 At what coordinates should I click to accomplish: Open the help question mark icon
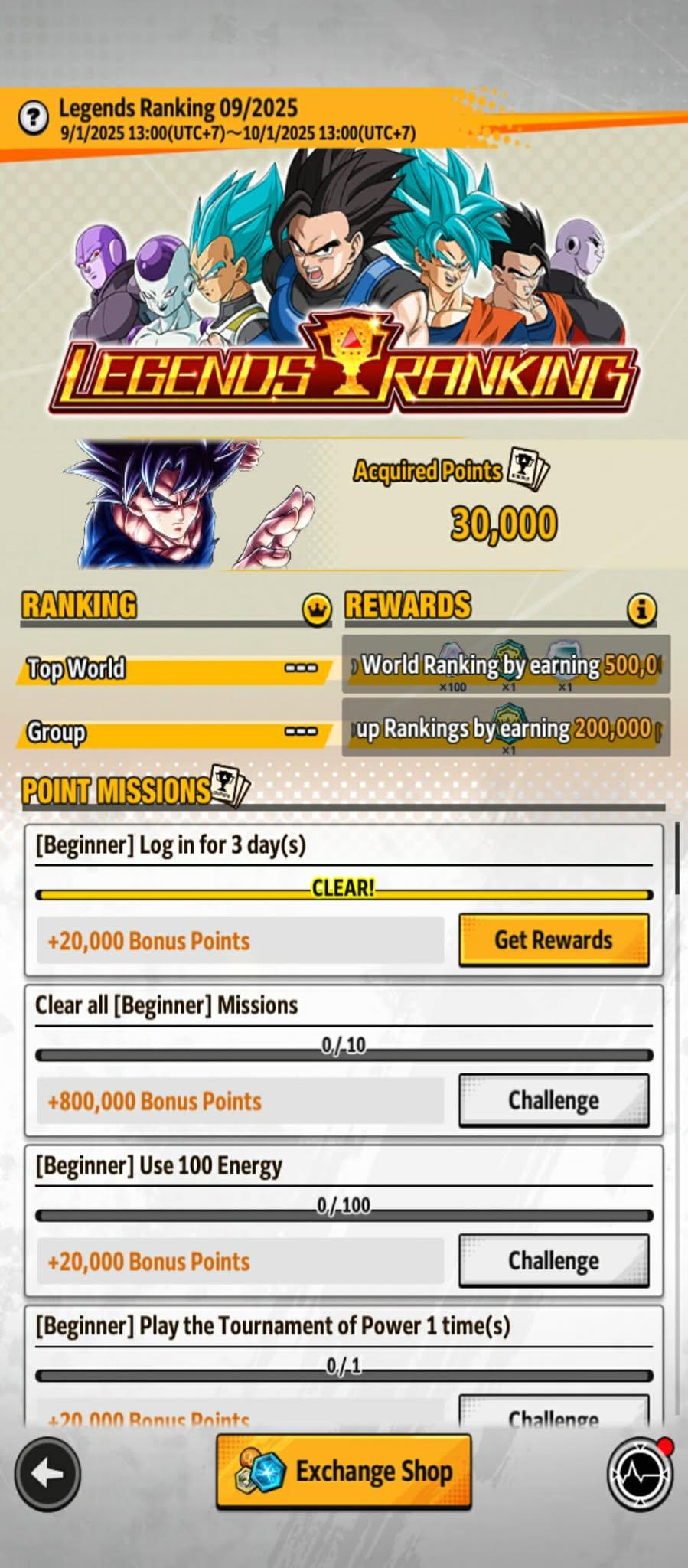point(33,118)
